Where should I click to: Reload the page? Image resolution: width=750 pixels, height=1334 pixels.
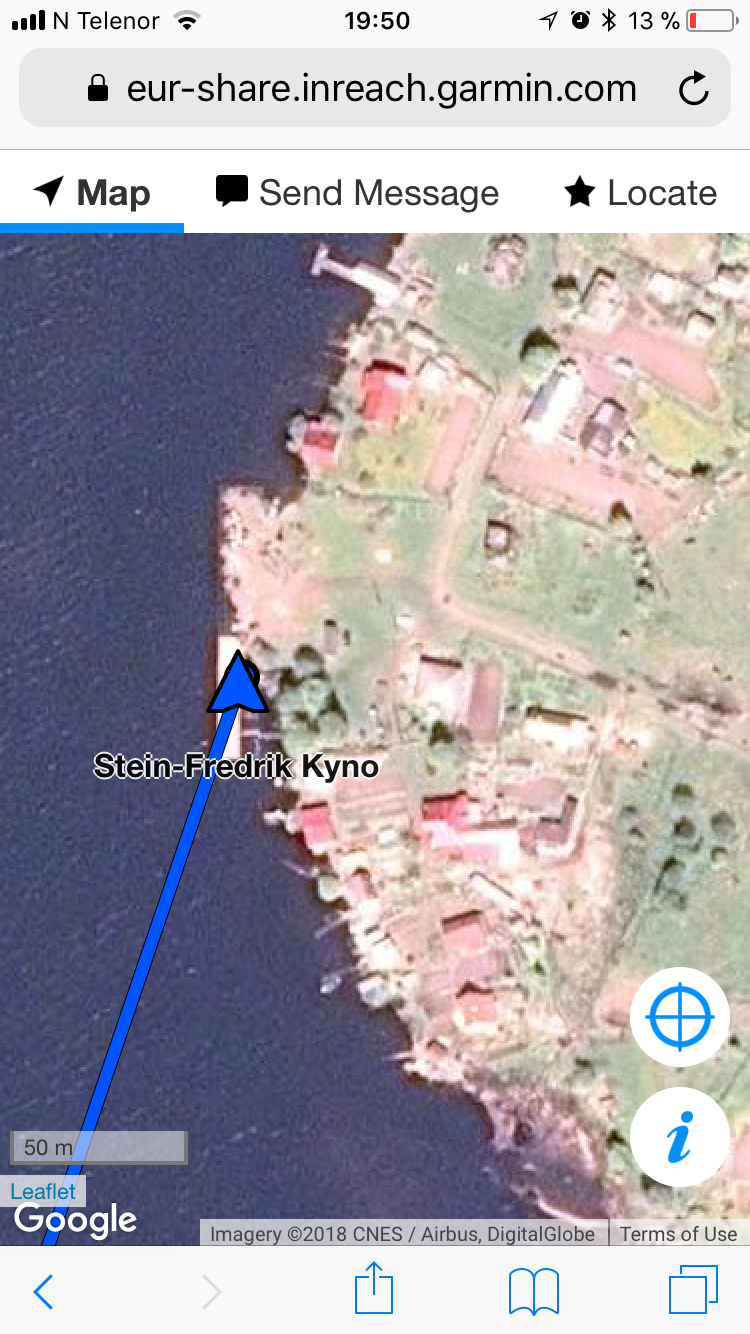point(693,89)
